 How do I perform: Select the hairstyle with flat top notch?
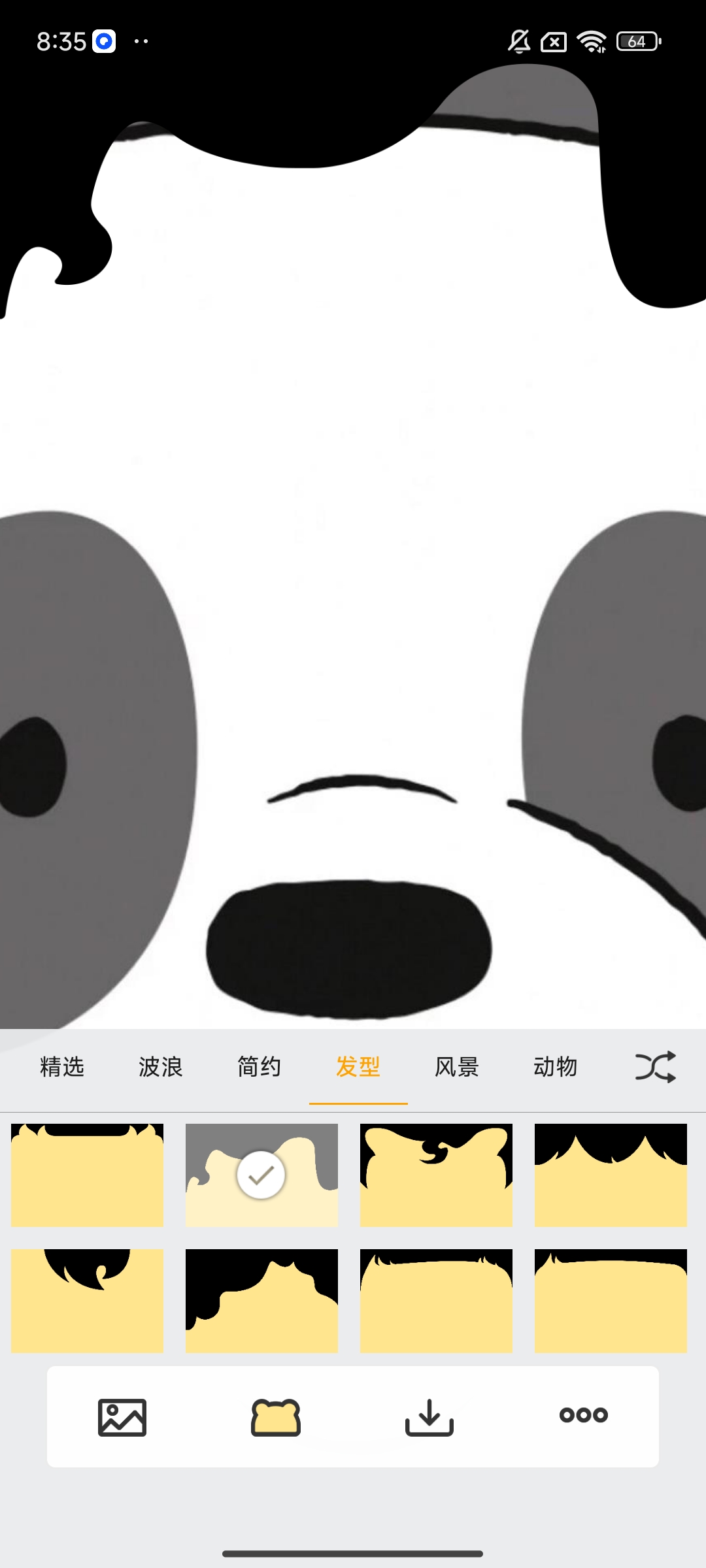click(x=87, y=1175)
